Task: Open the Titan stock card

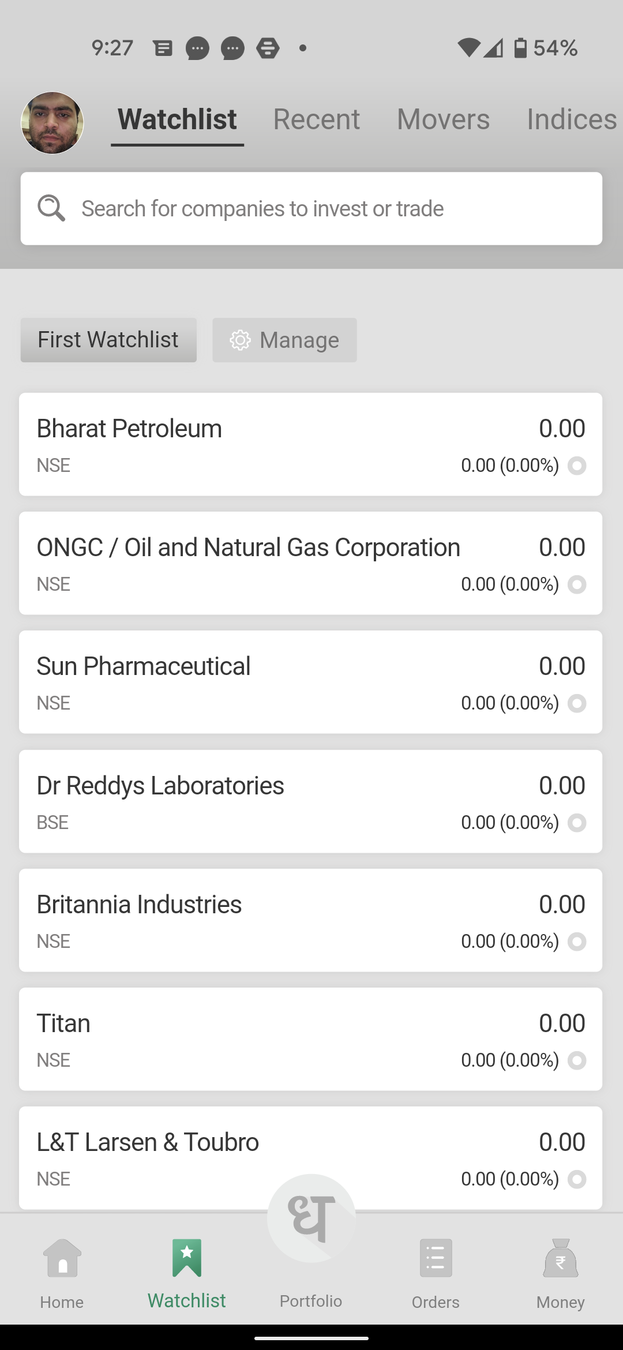Action: coord(310,1039)
